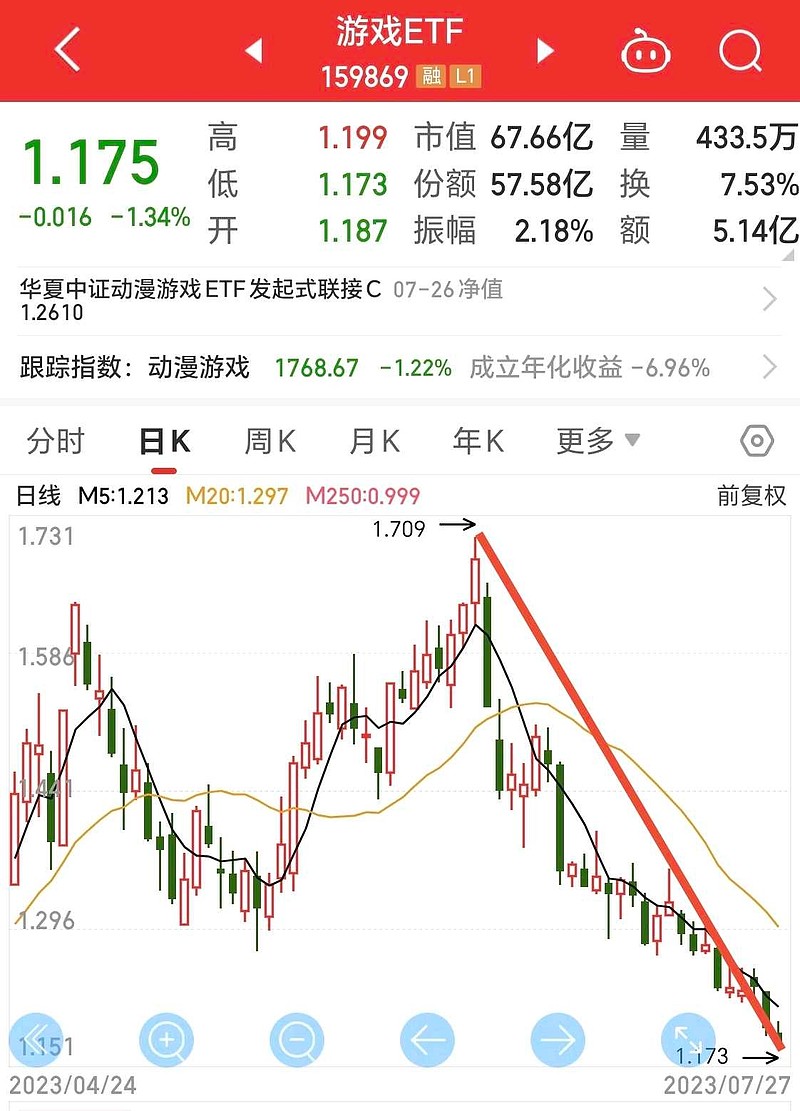Switch to next stock with right triangle arrow
Image resolution: width=800 pixels, height=1111 pixels.
[545, 50]
